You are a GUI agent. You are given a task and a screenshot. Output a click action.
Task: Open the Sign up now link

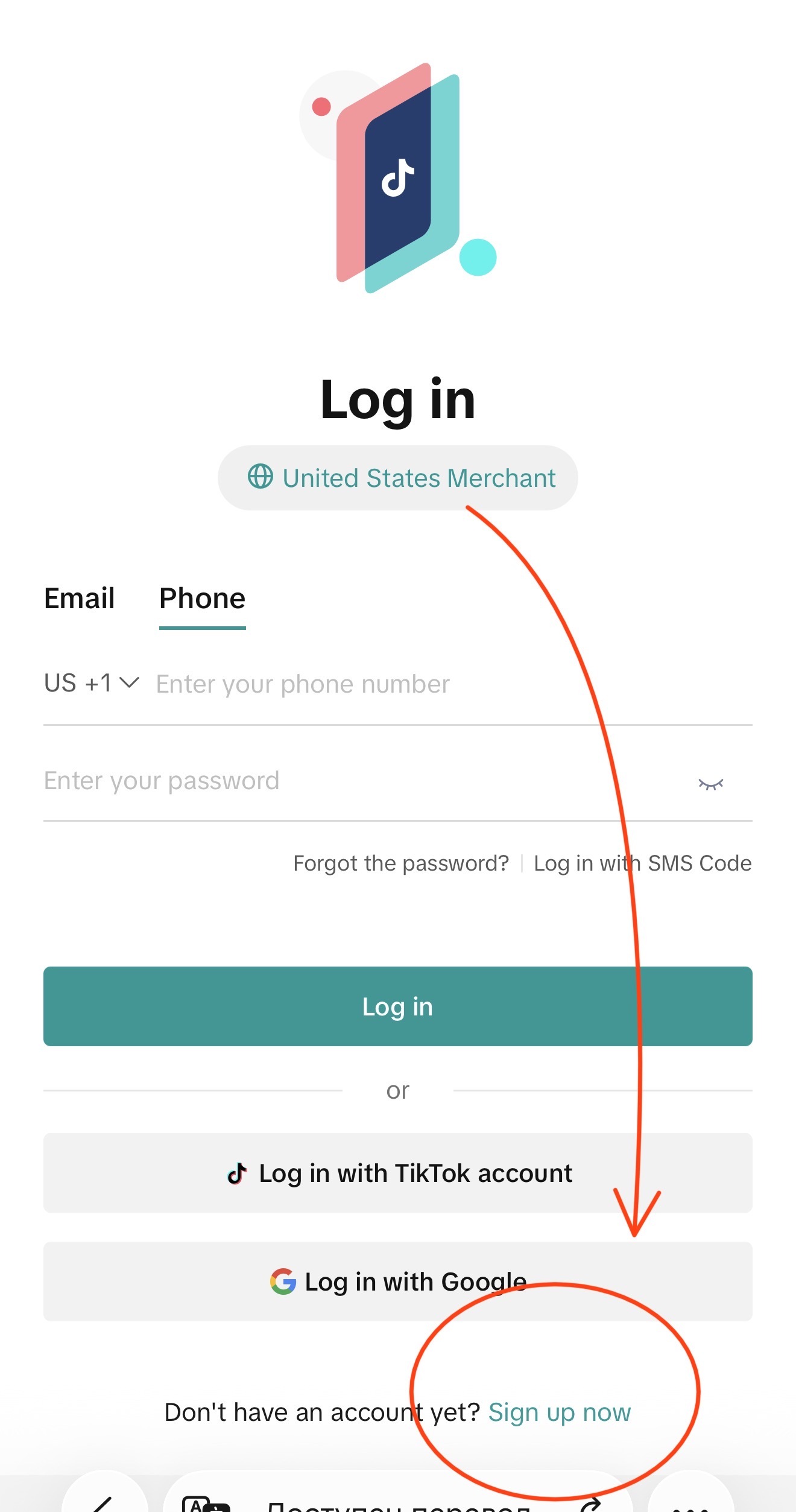(559, 1412)
